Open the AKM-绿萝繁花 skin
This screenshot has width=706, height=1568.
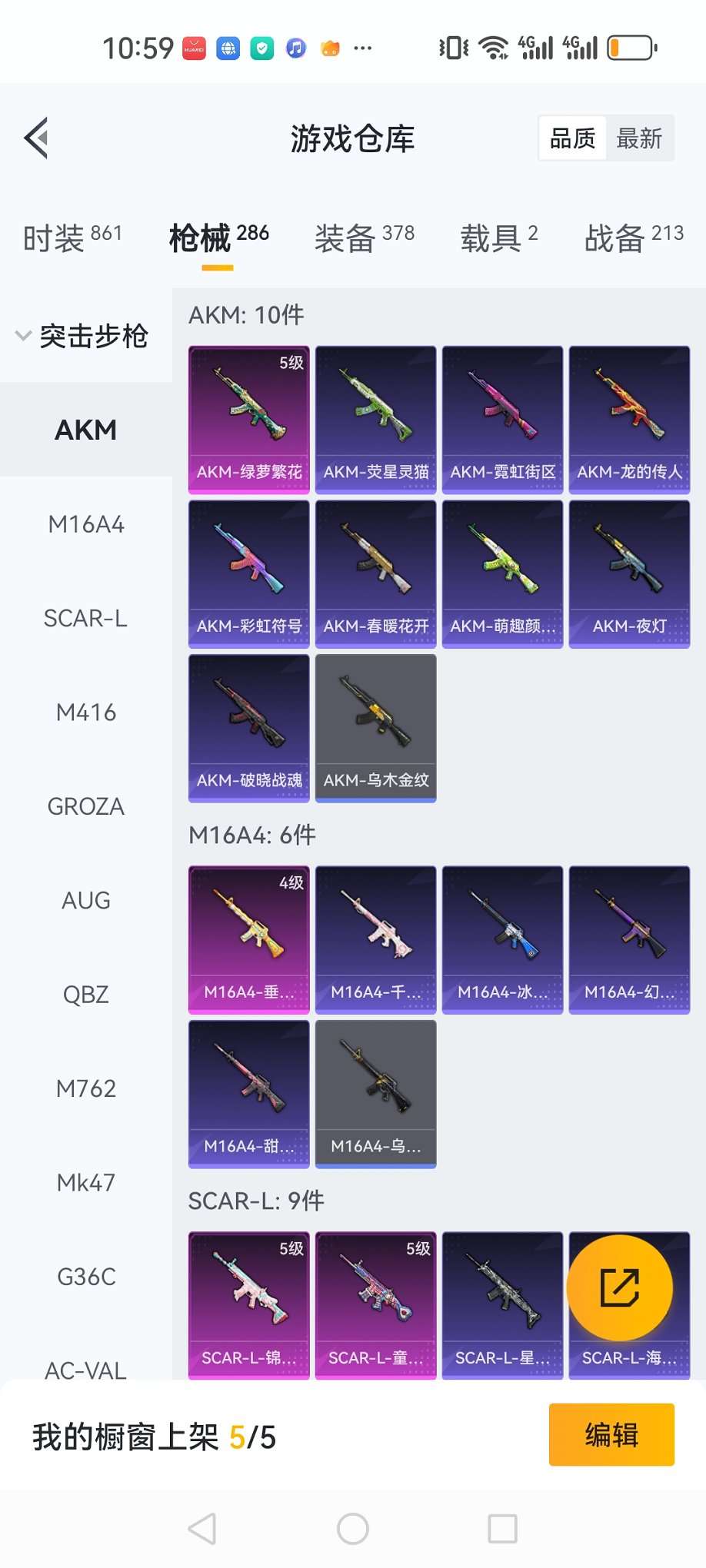[x=249, y=419]
